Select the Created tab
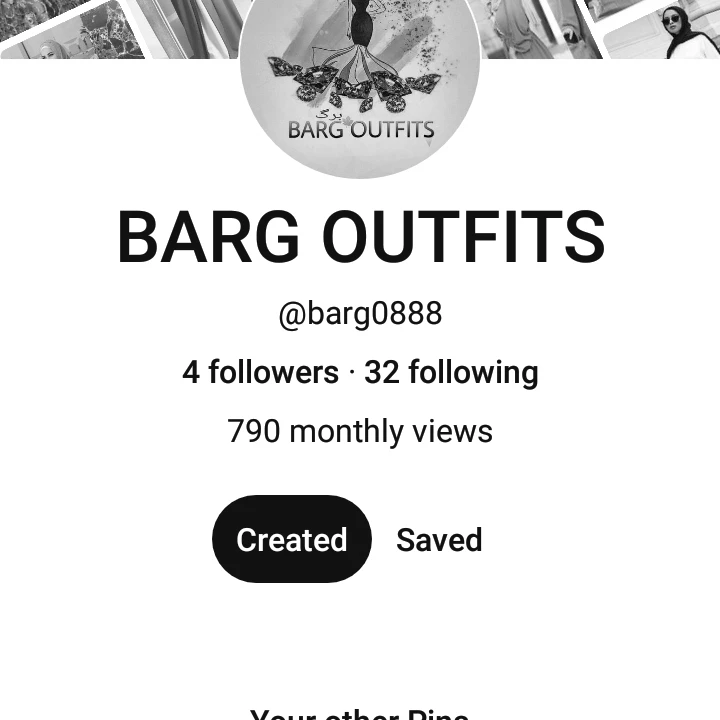Viewport: 720px width, 720px height. point(292,539)
